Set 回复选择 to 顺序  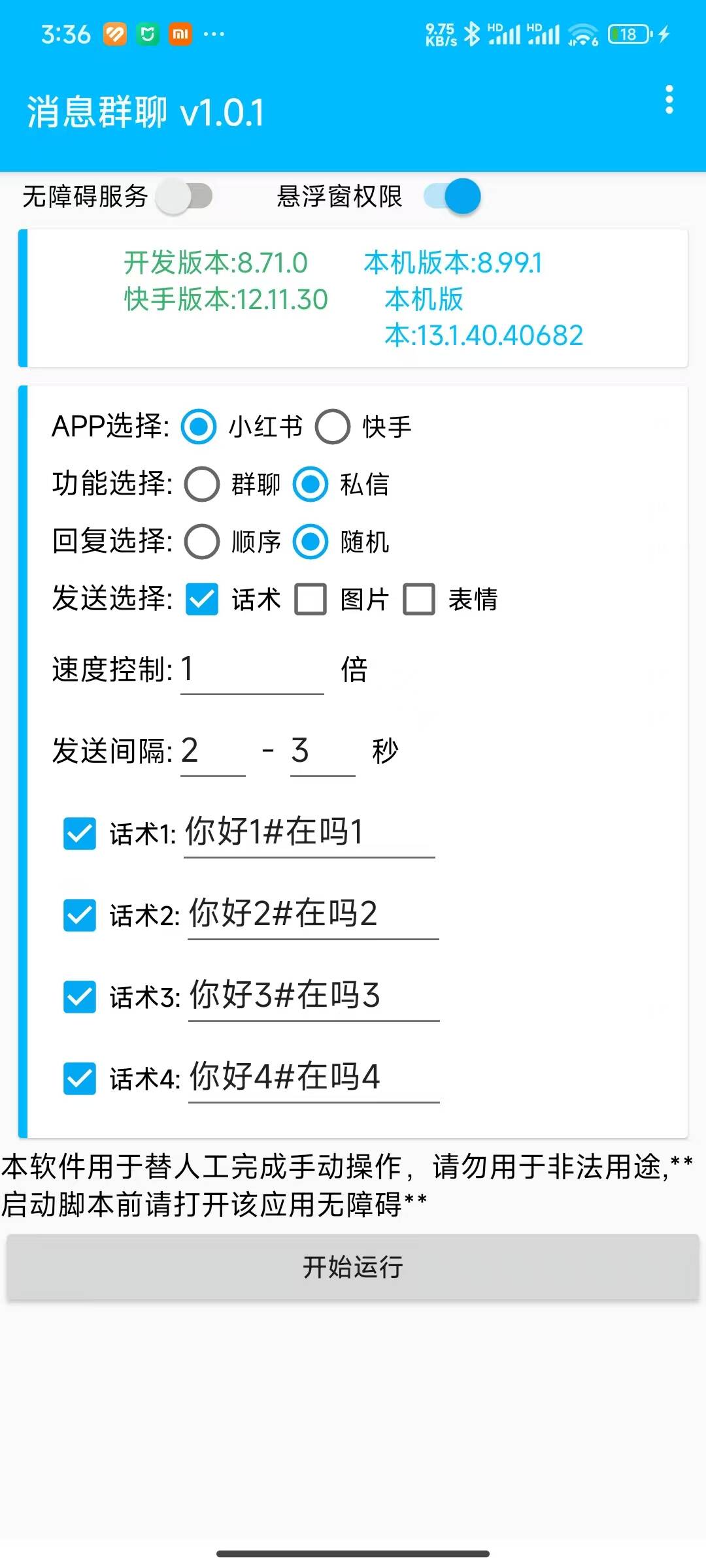point(201,542)
